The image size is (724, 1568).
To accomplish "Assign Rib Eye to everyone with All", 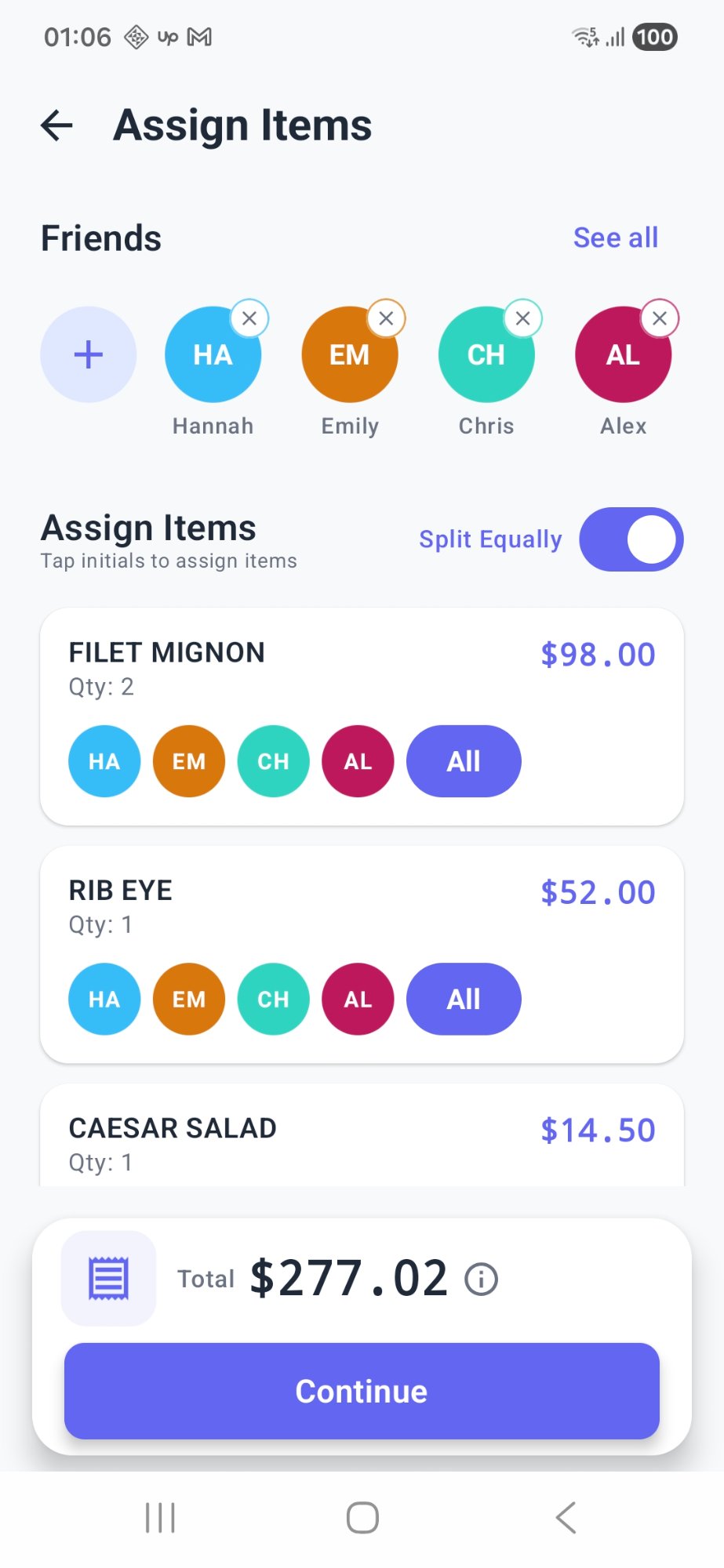I will (x=463, y=999).
